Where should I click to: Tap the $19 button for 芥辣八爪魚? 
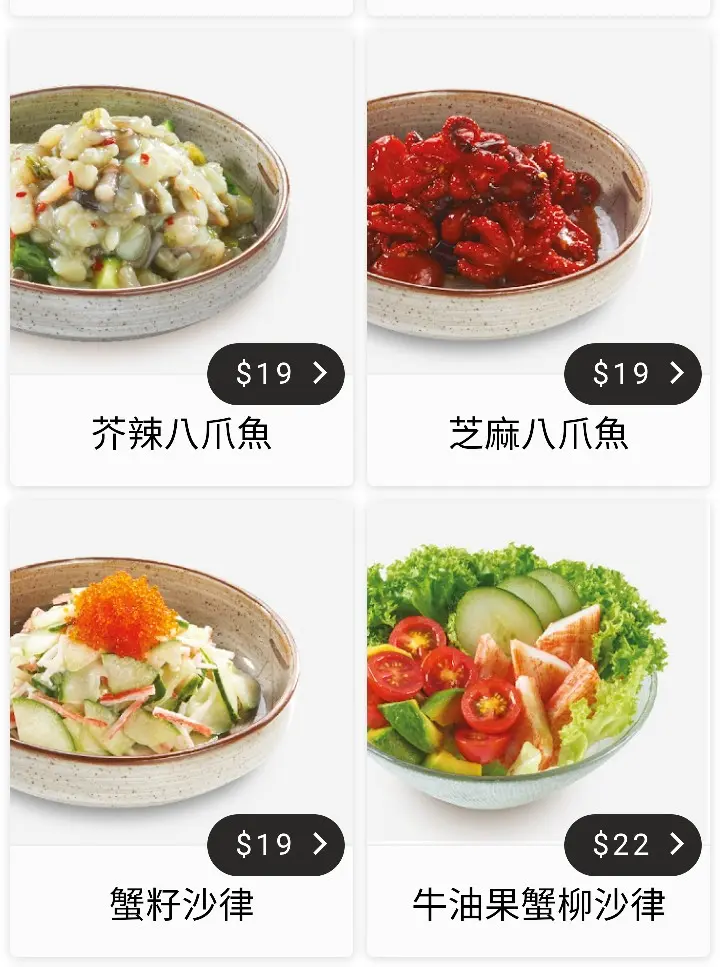(276, 374)
